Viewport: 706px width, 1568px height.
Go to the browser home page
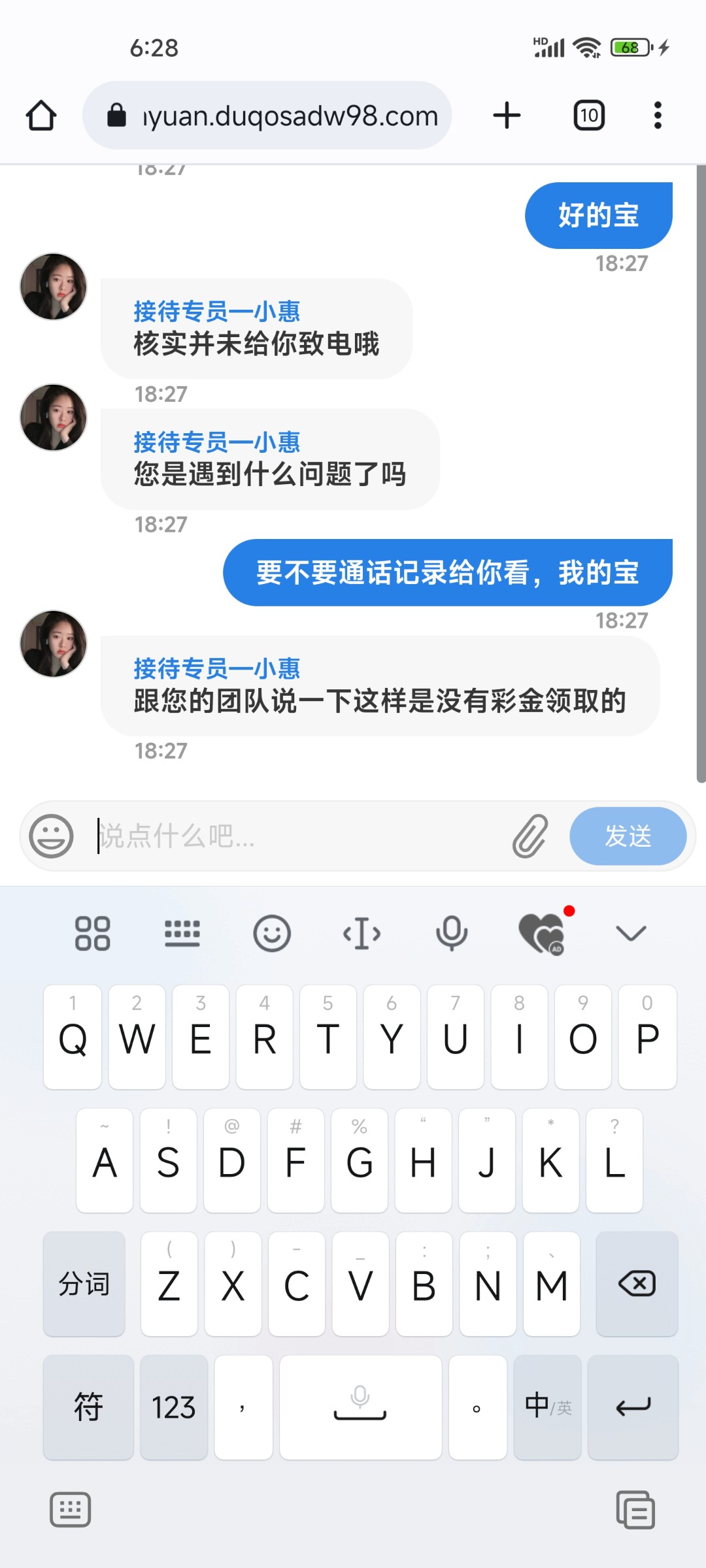coord(41,116)
